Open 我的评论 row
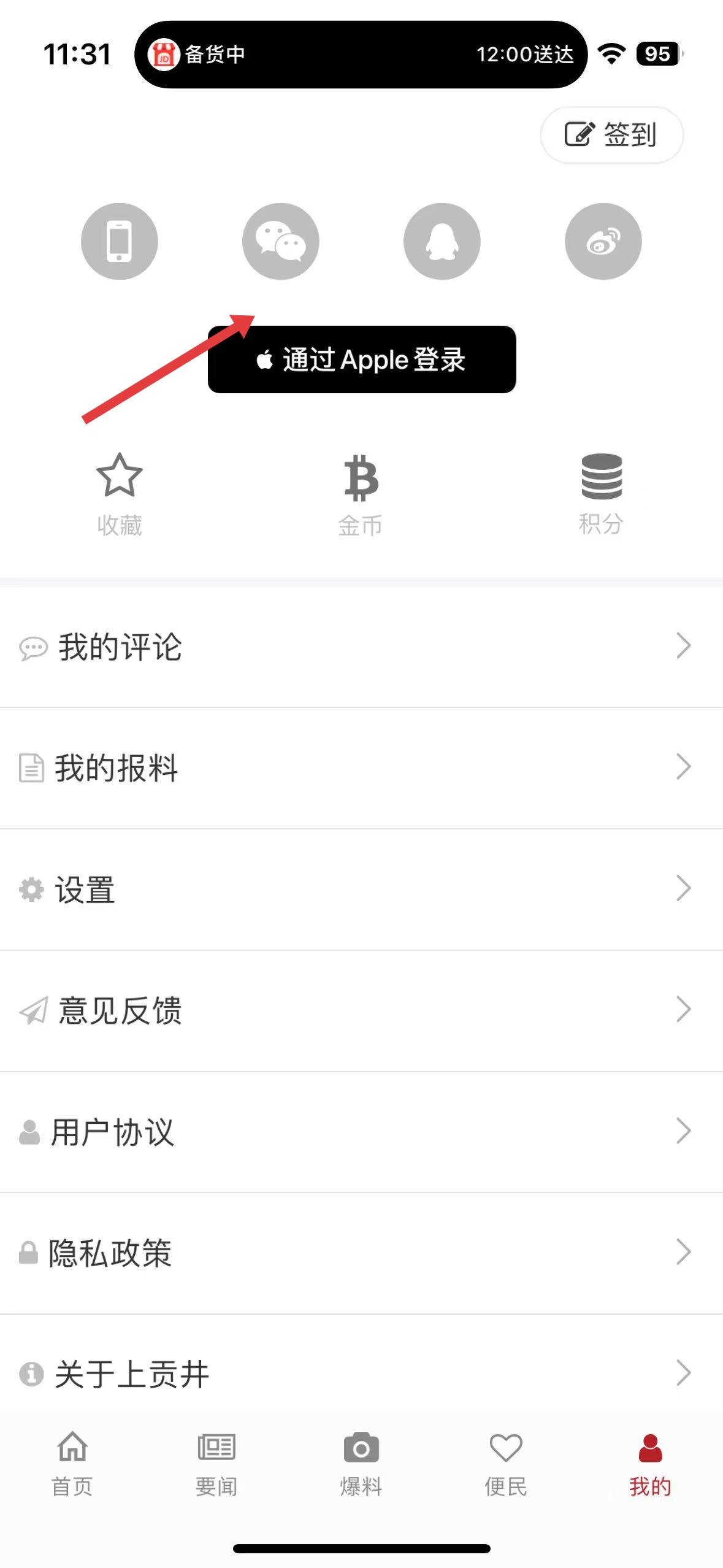The width and height of the screenshot is (723, 1568). pyautogui.click(x=361, y=647)
